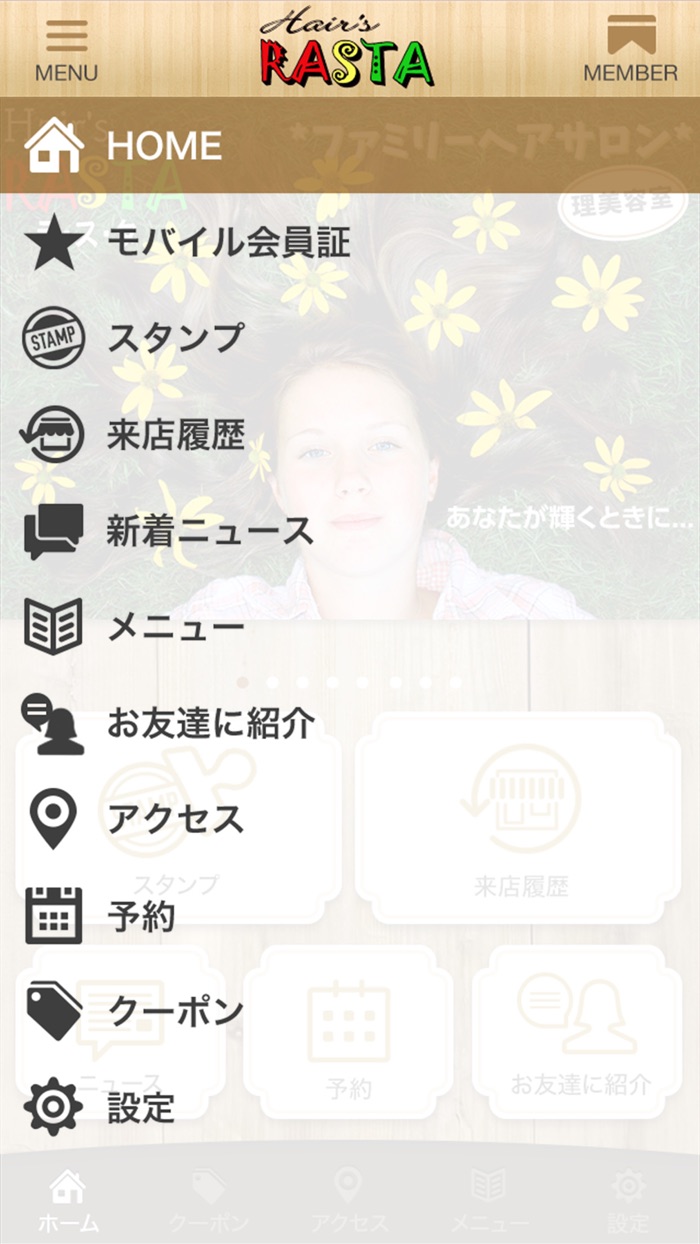
Task: Open 新着ニュース (latest news)
Action: (210, 531)
